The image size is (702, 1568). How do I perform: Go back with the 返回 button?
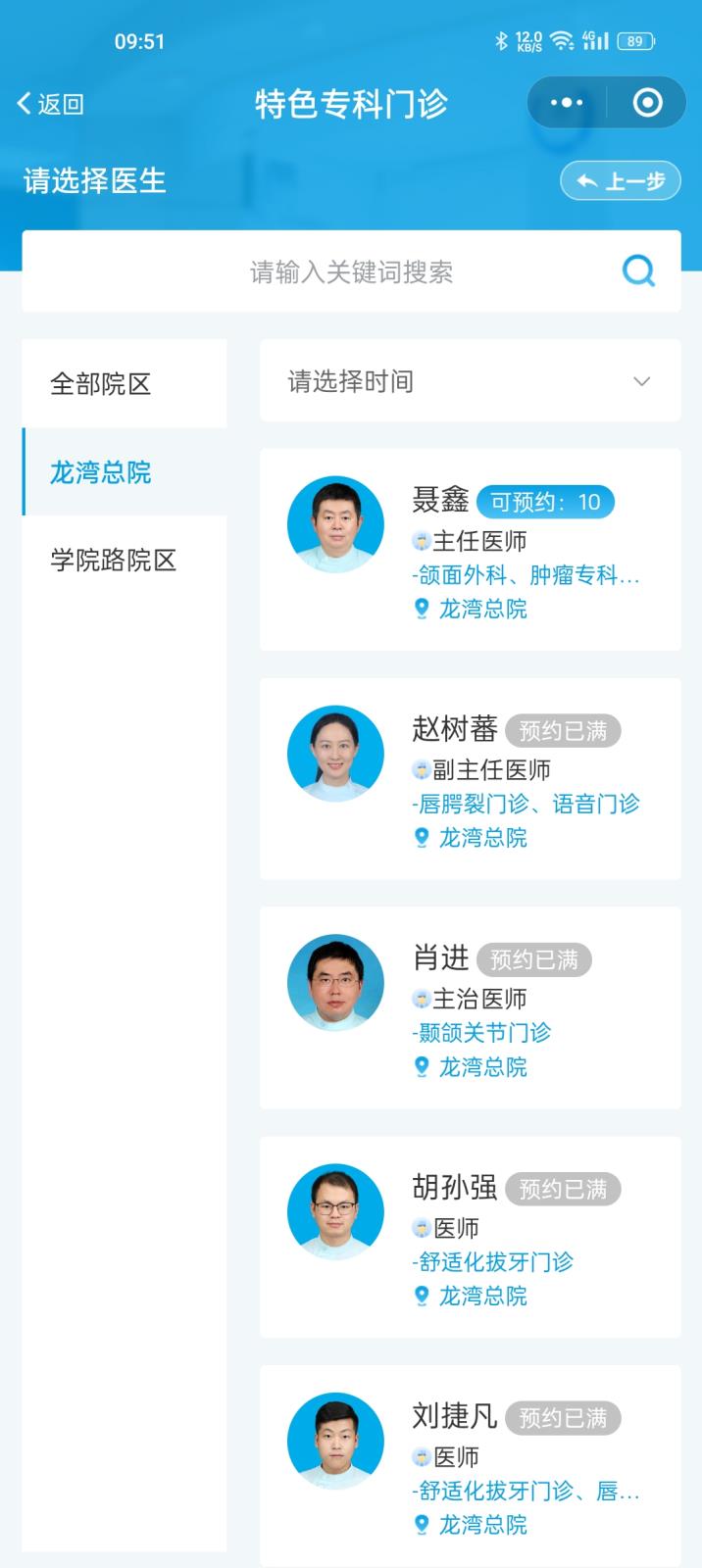pos(51,103)
